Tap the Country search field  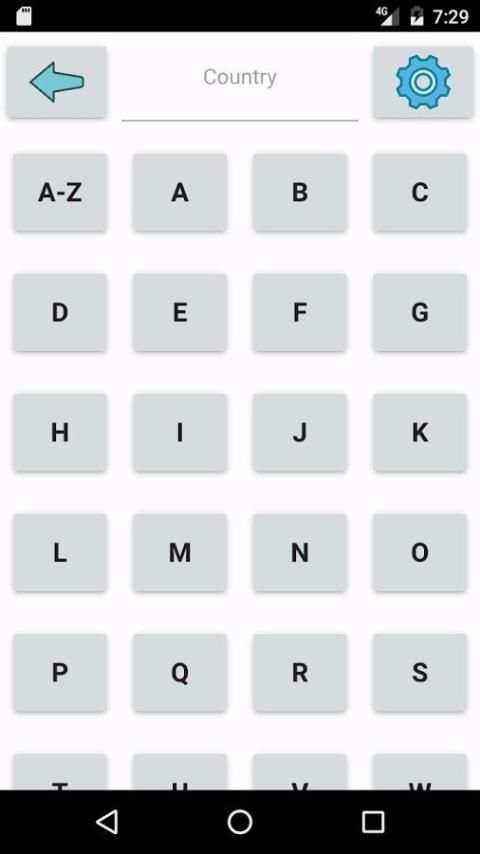coord(240,83)
